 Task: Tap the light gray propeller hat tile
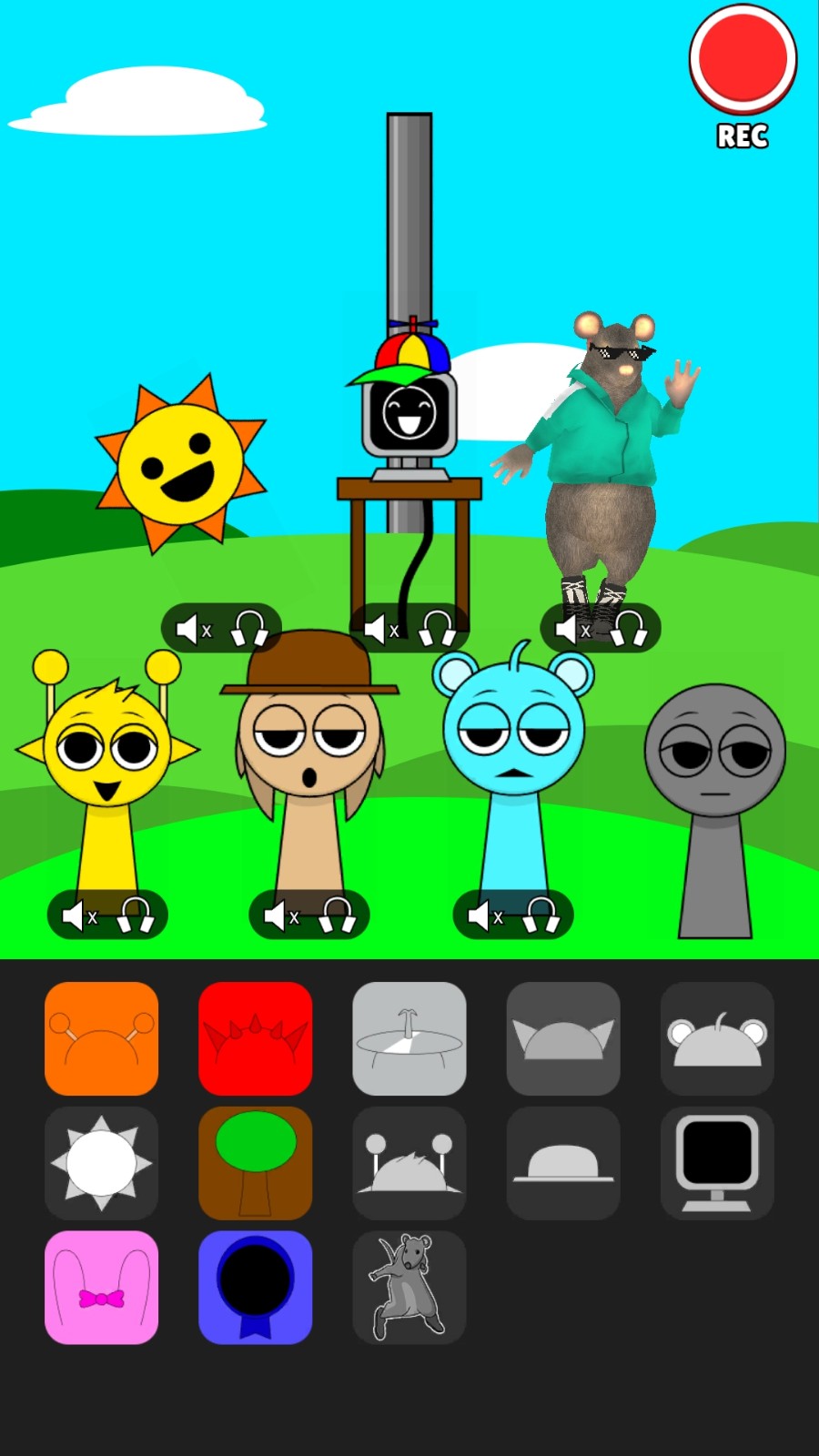coord(409,1038)
